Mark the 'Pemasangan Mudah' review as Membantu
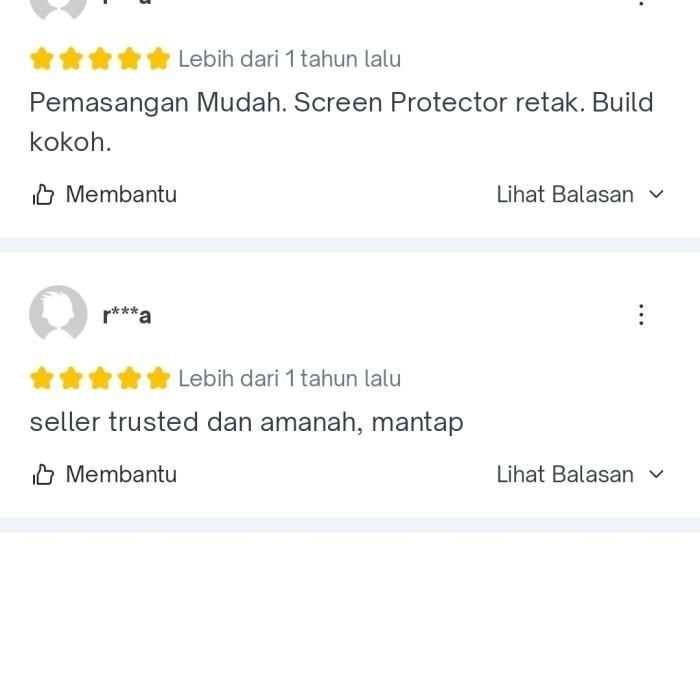 (104, 194)
